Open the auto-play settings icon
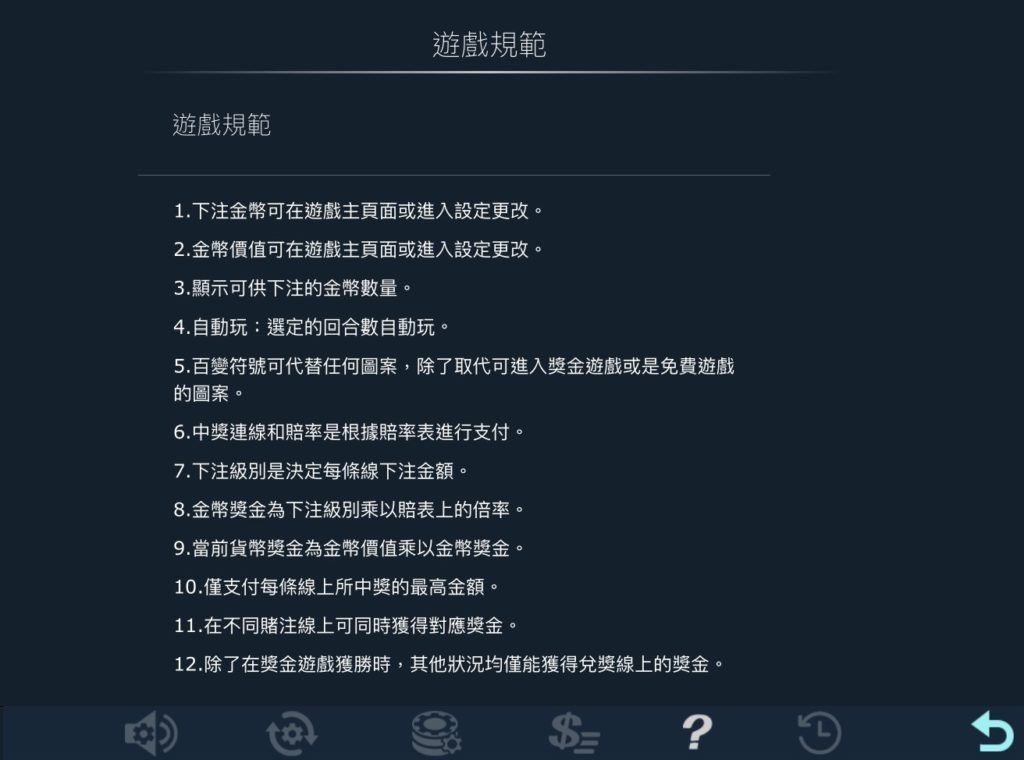This screenshot has height=760, width=1024. pyautogui.click(x=292, y=734)
